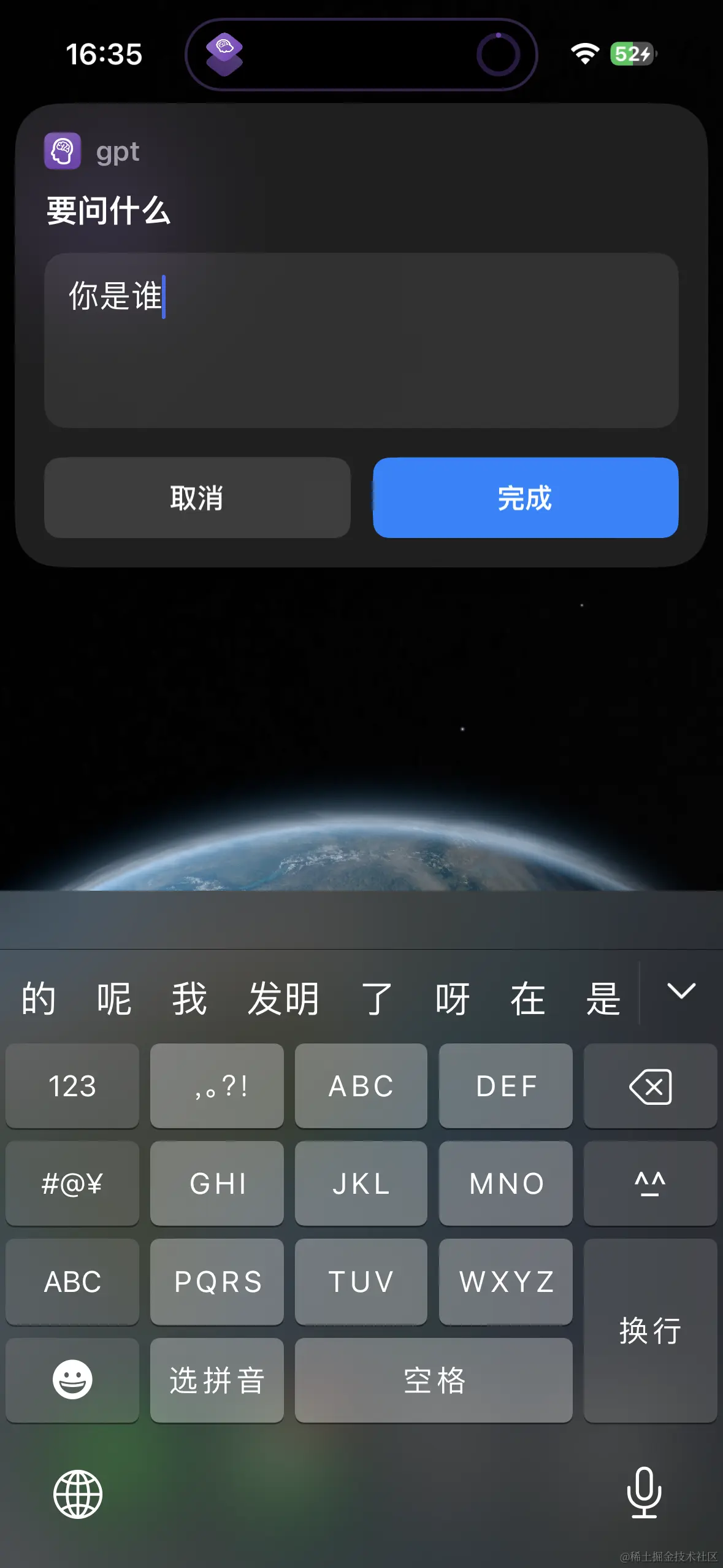Image resolution: width=723 pixels, height=1568 pixels.
Task: Start voice dictation with the microphone
Action: [x=644, y=1493]
